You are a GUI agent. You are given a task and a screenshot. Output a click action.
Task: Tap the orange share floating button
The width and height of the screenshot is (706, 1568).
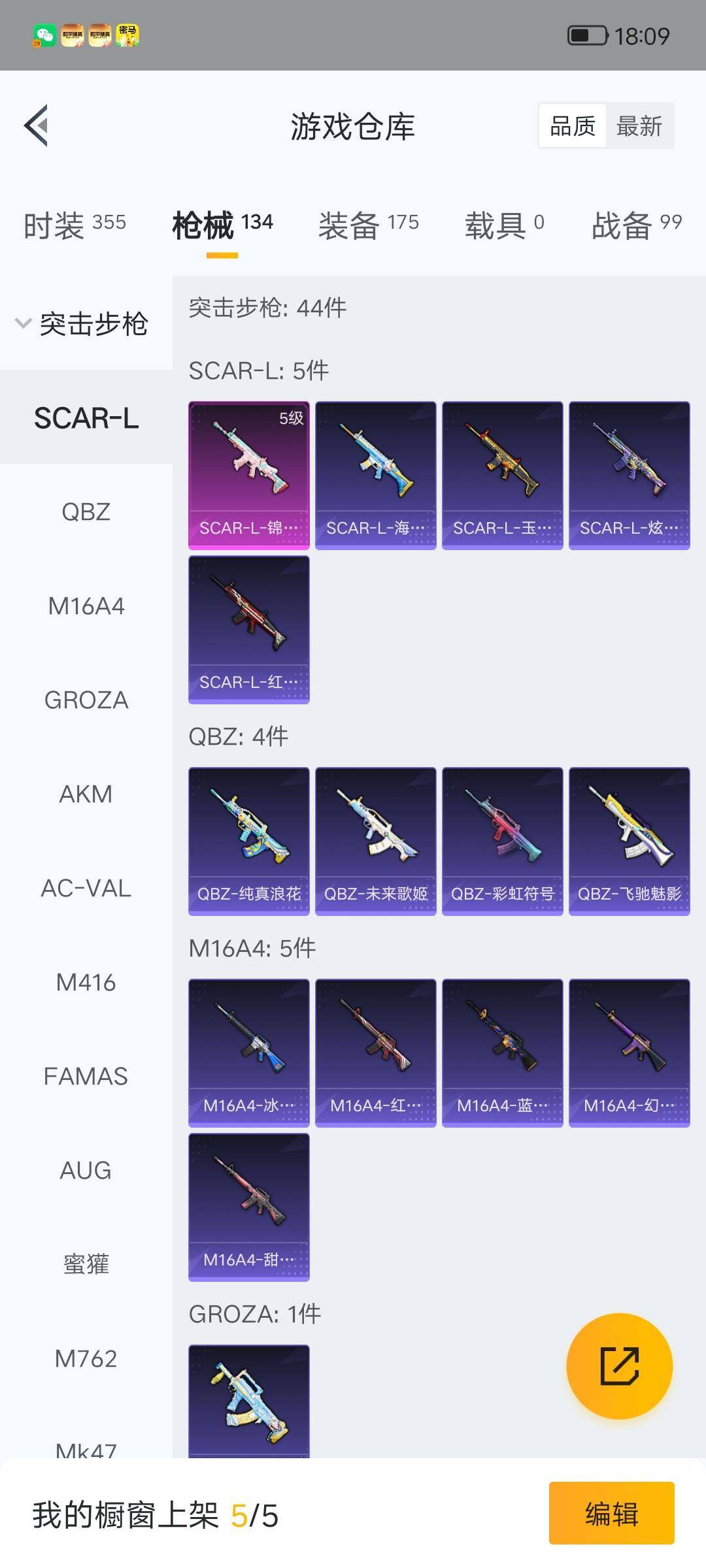(619, 1366)
